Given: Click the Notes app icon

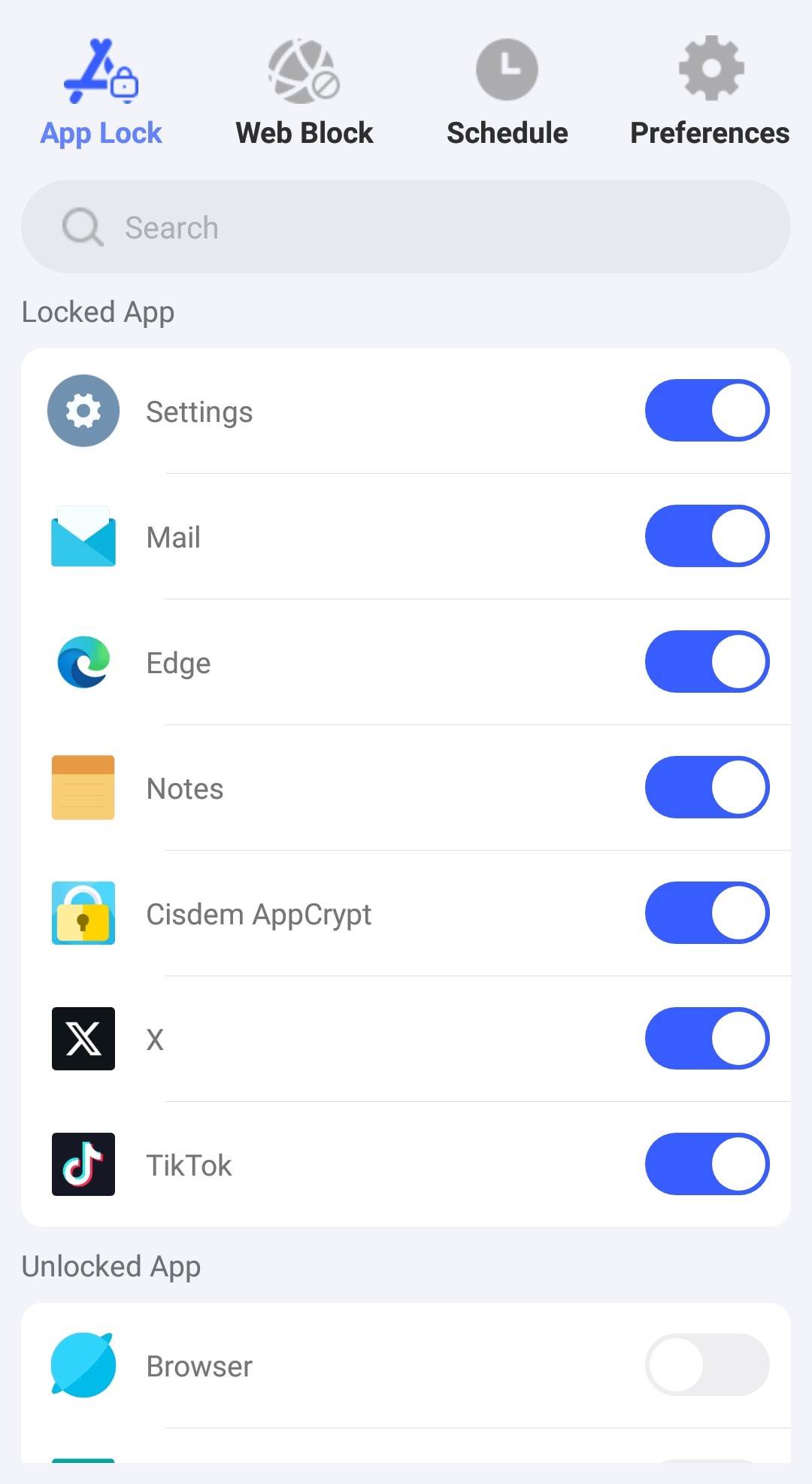Looking at the screenshot, I should (x=83, y=787).
